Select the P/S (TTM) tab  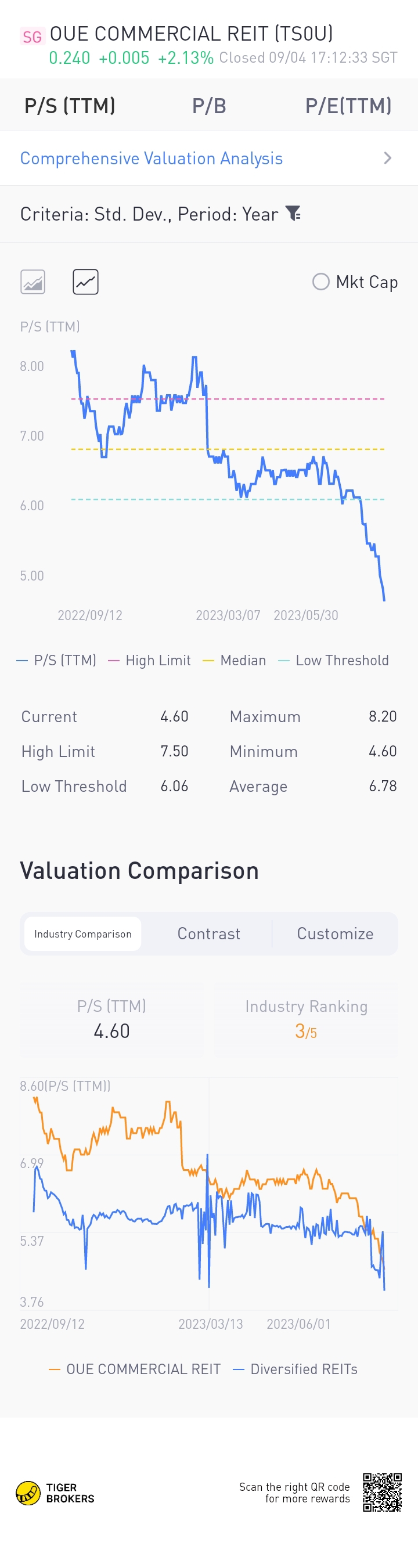[69, 106]
